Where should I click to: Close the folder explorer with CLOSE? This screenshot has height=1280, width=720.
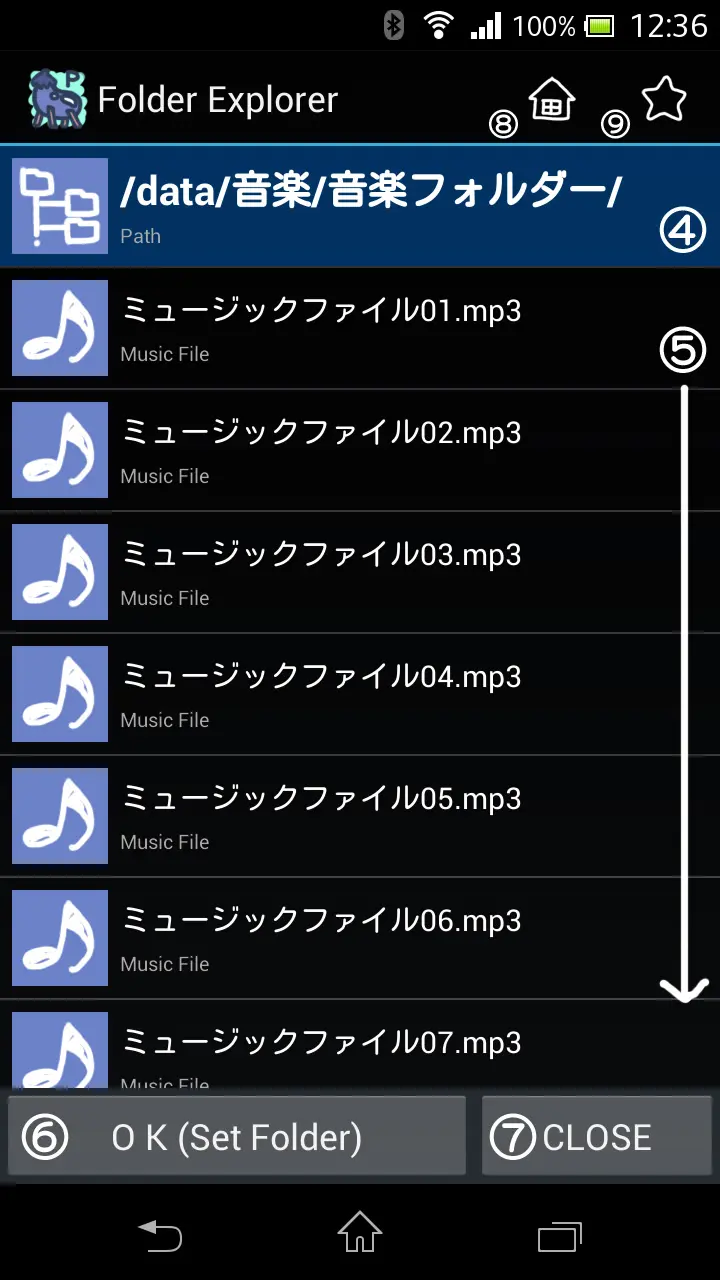coord(597,1136)
